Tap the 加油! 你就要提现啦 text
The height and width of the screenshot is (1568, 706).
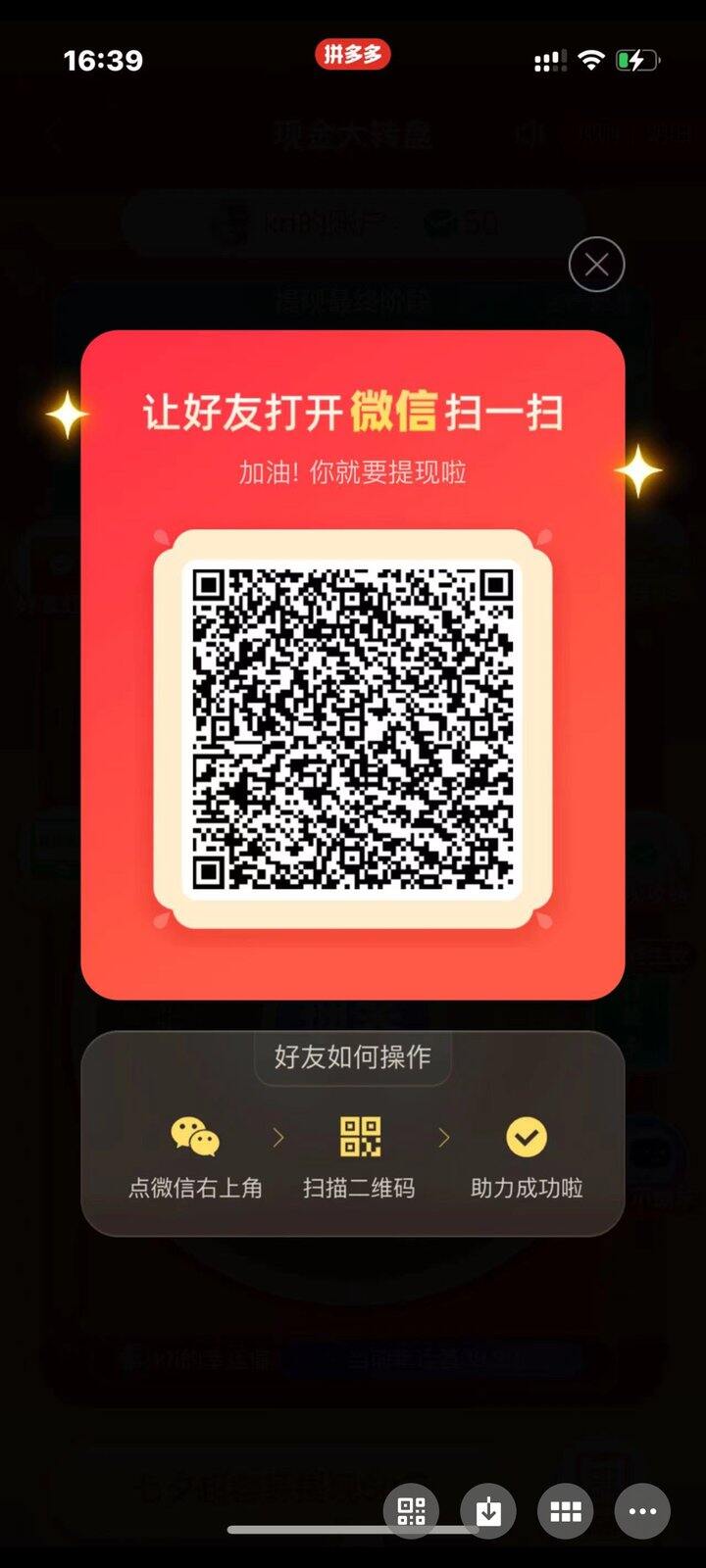point(352,473)
